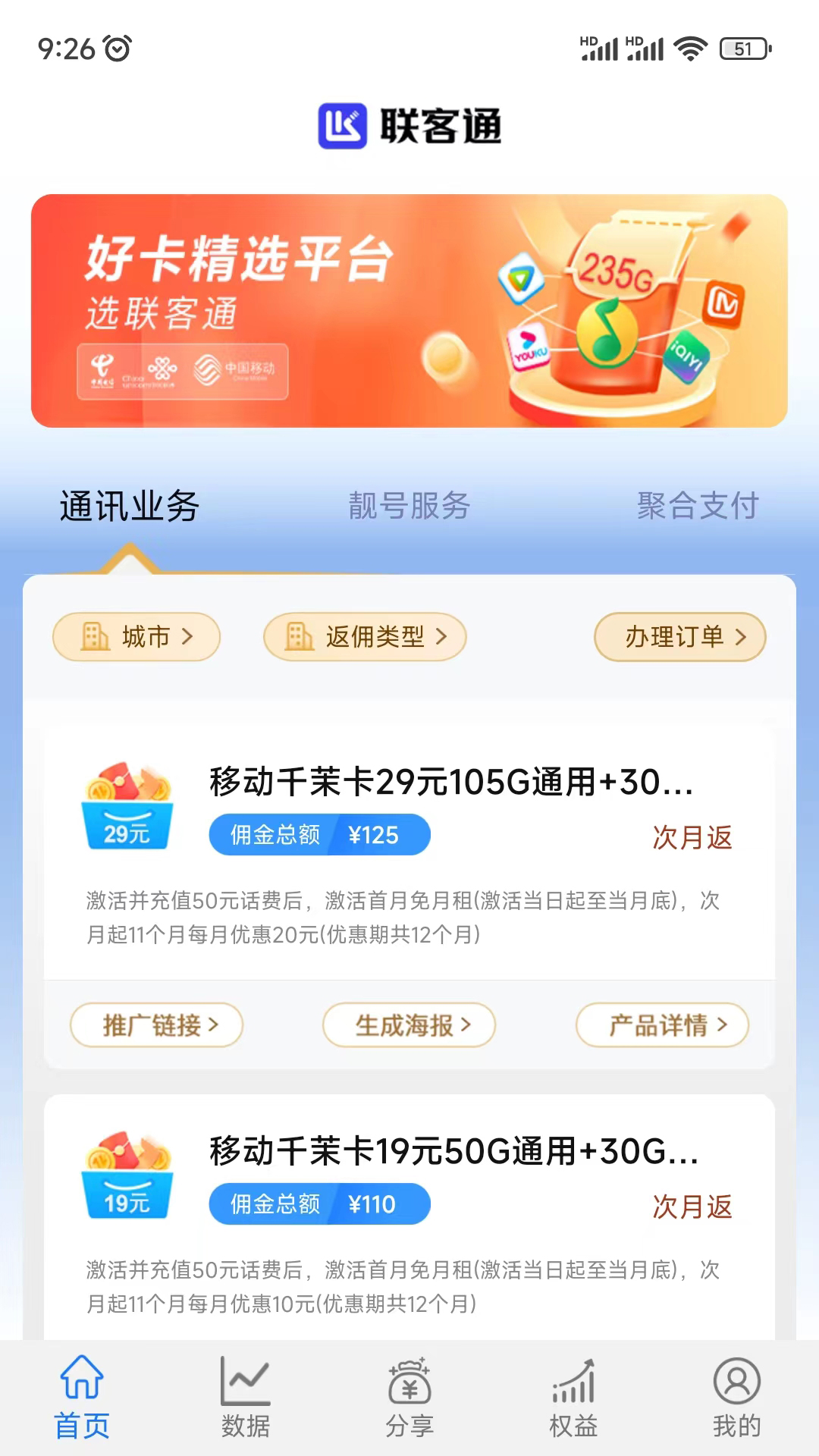Click the 推广链接 promotion link button
Image resolution: width=819 pixels, height=1456 pixels.
pyautogui.click(x=156, y=1025)
